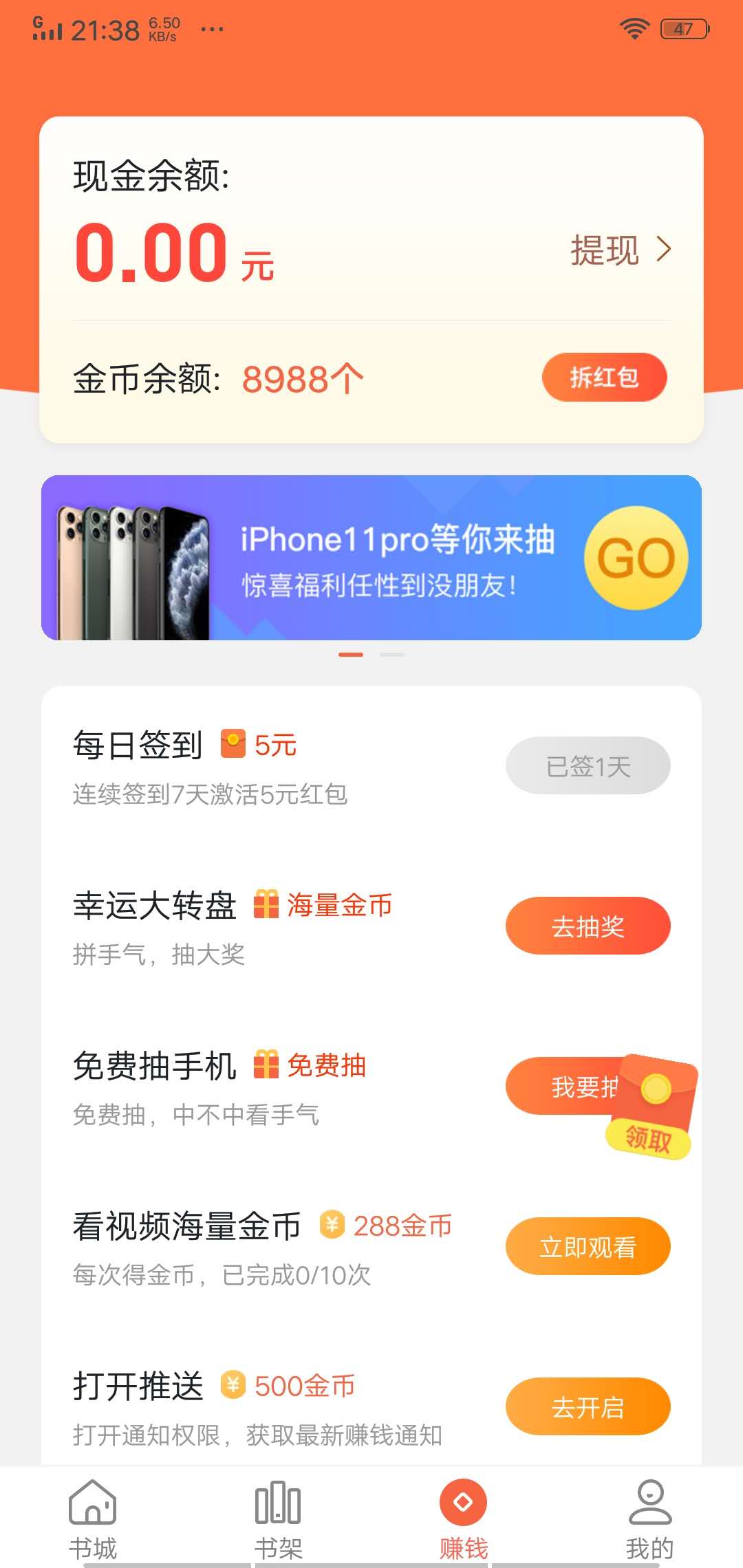Start watching videos via 立即观看
Viewport: 743px width, 1568px height.
(x=588, y=1245)
